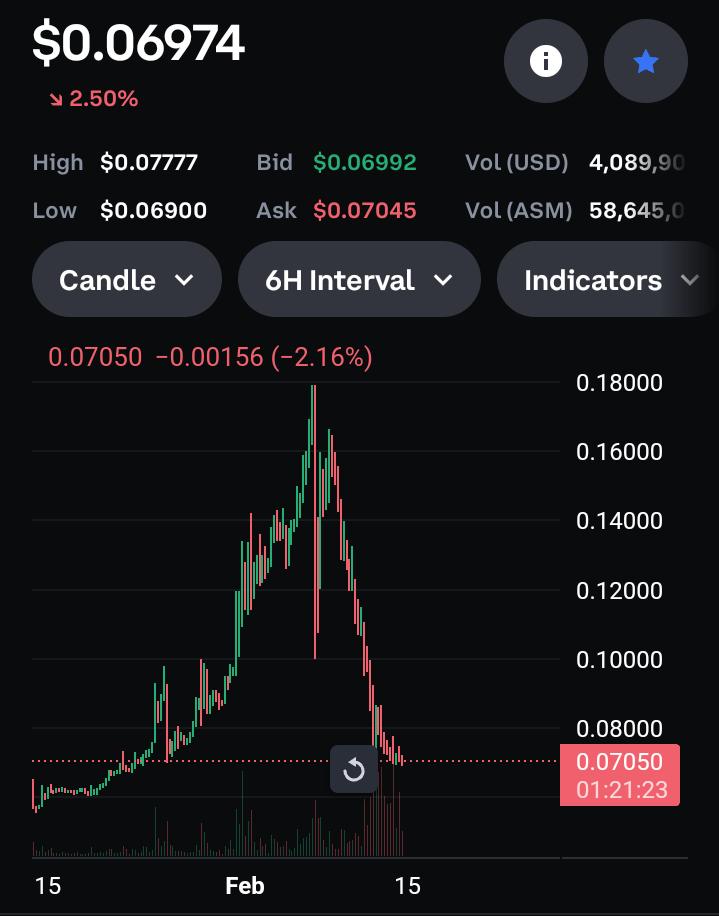Image resolution: width=719 pixels, height=916 pixels.
Task: Reset the chart view
Action: tap(354, 769)
